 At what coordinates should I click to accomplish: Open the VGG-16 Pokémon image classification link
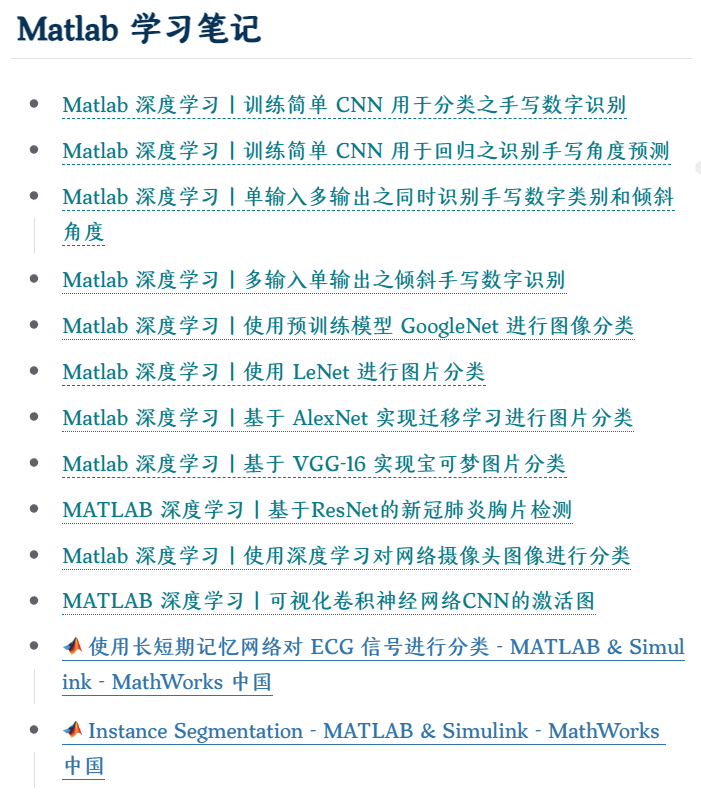314,464
